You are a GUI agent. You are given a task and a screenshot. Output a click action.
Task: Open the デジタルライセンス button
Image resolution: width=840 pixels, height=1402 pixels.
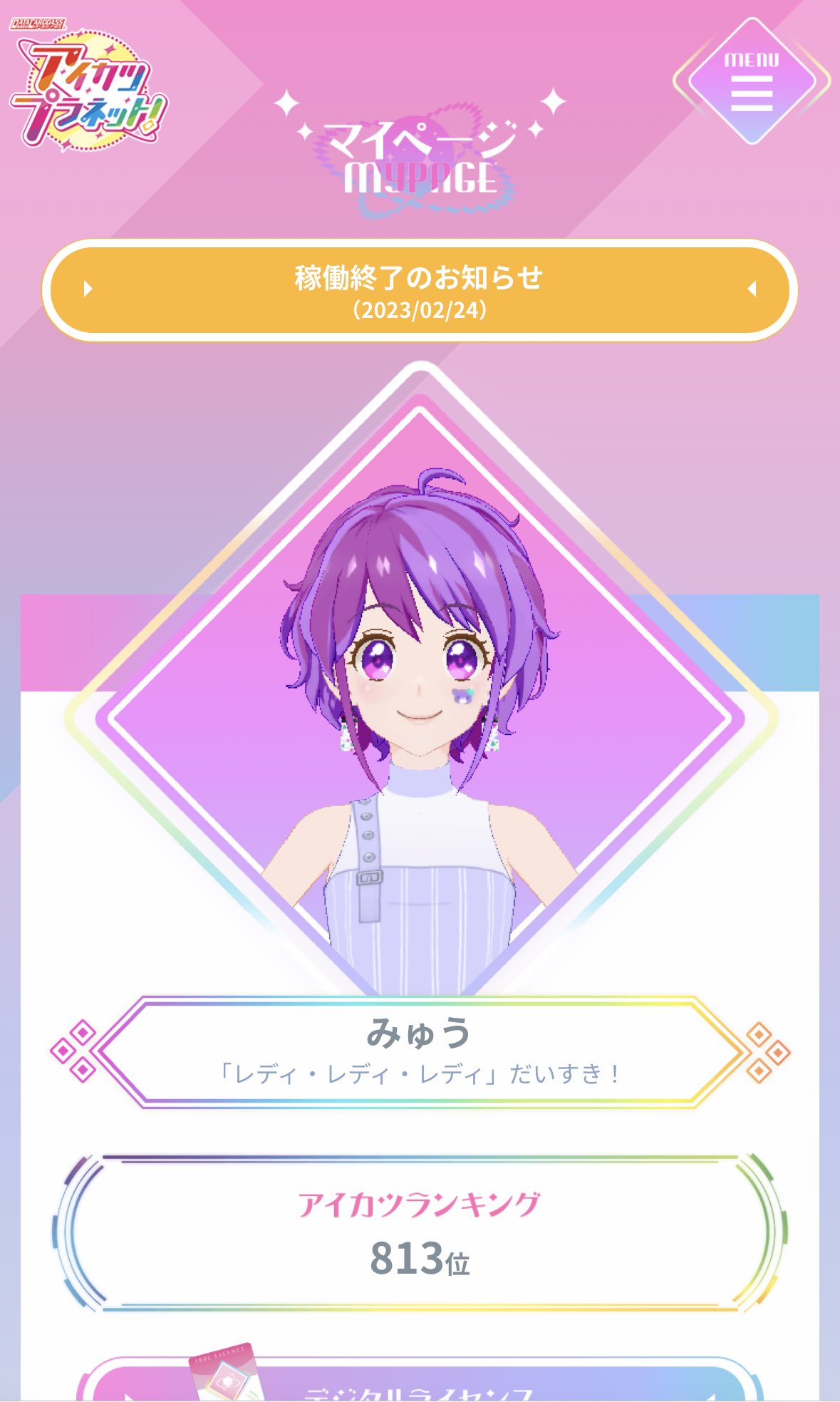(x=420, y=1381)
